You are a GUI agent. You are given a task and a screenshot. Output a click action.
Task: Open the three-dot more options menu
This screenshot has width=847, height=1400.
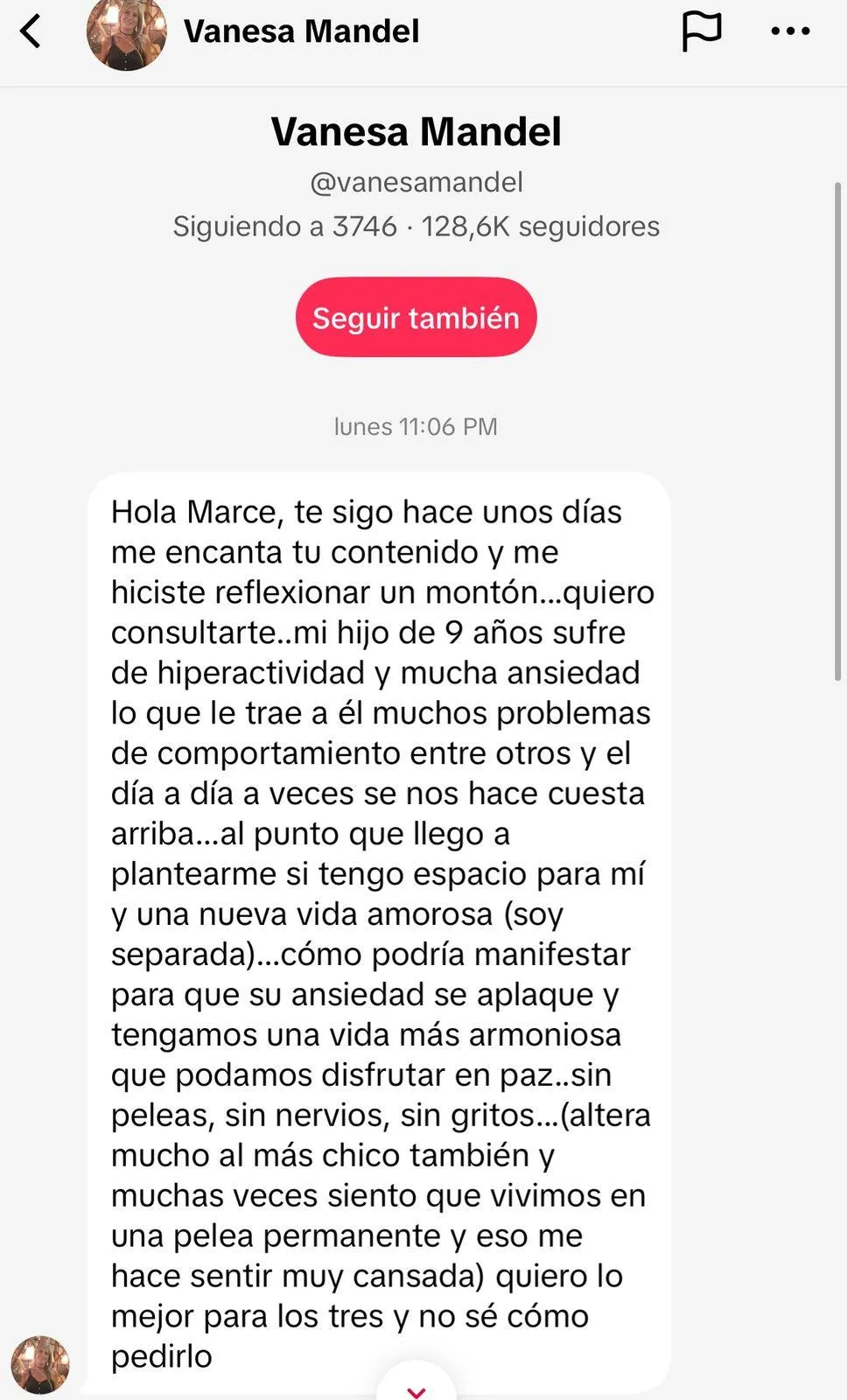[790, 32]
